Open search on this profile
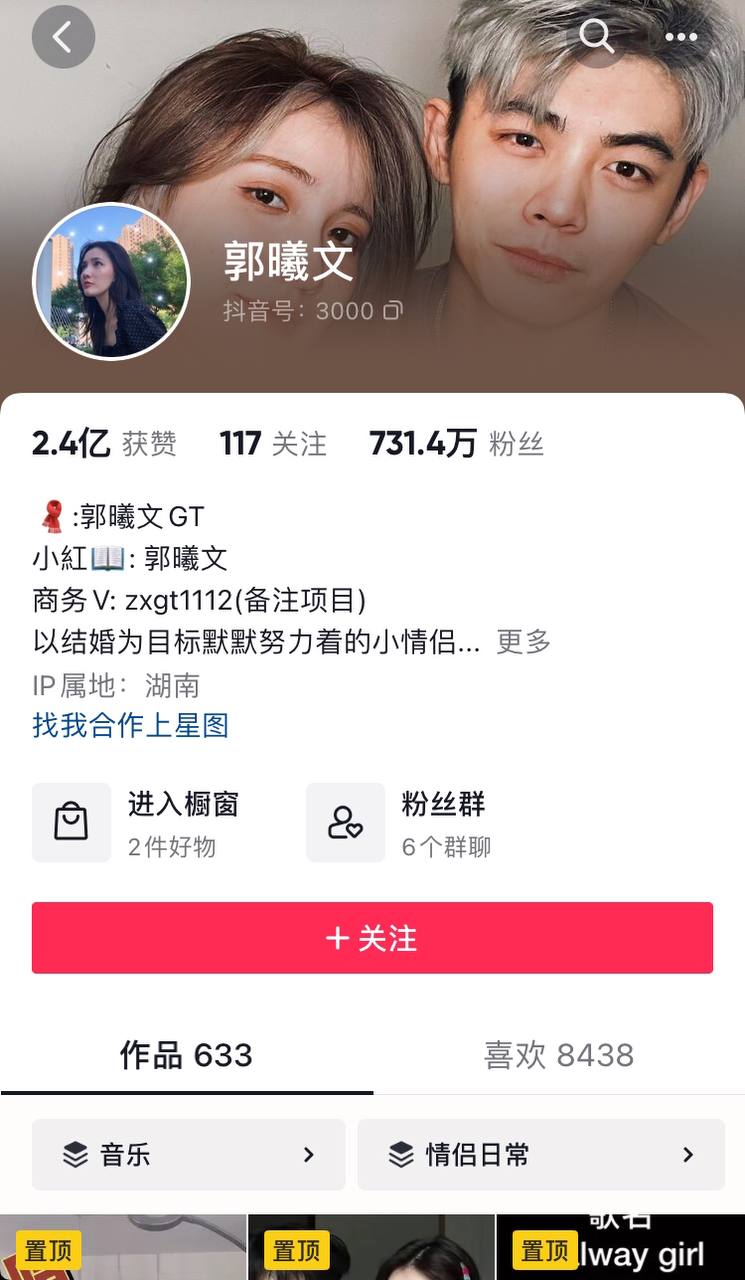 pos(597,38)
